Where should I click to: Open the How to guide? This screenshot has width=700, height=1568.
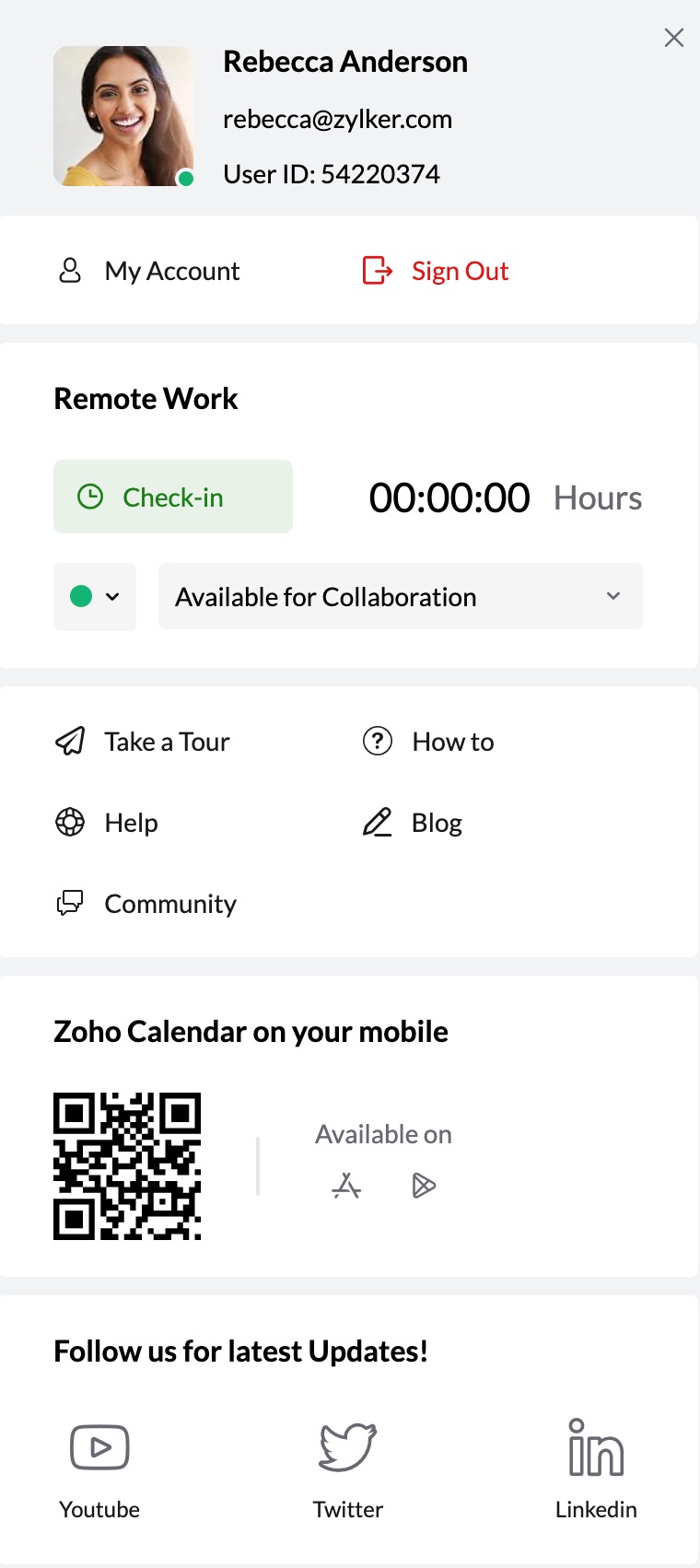click(428, 742)
